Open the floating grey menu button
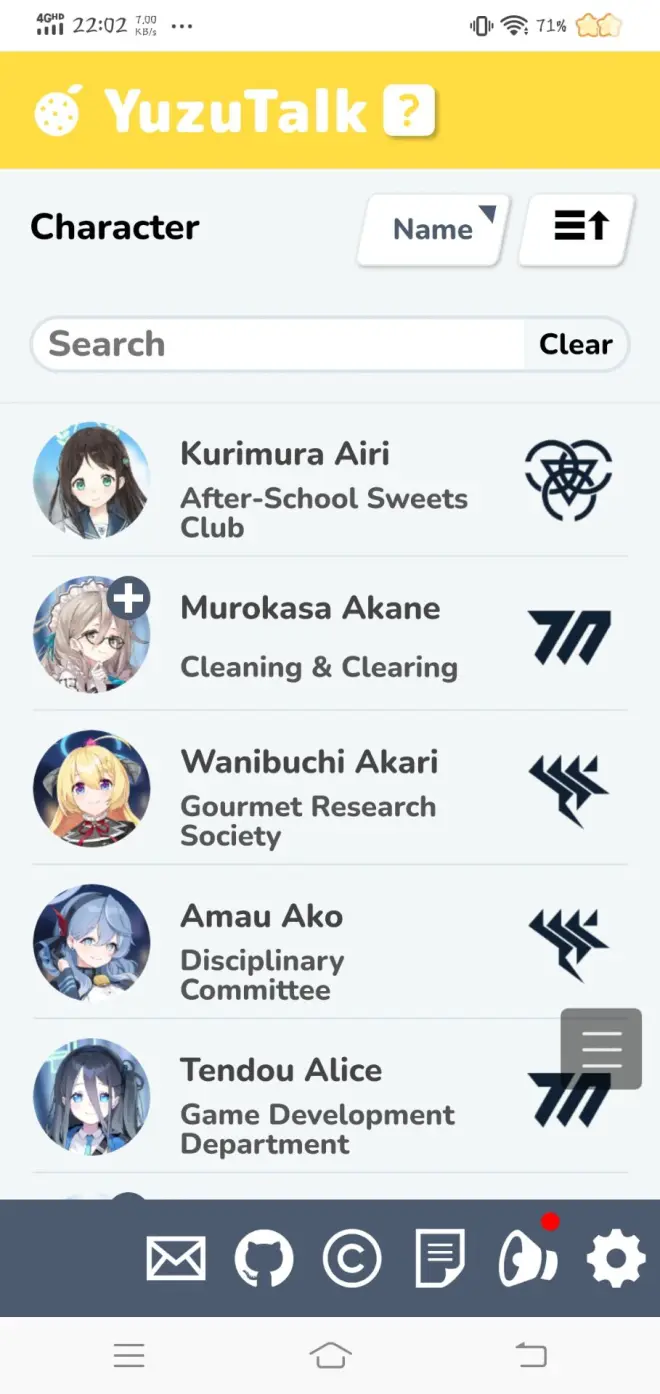This screenshot has width=660, height=1394. [601, 1048]
